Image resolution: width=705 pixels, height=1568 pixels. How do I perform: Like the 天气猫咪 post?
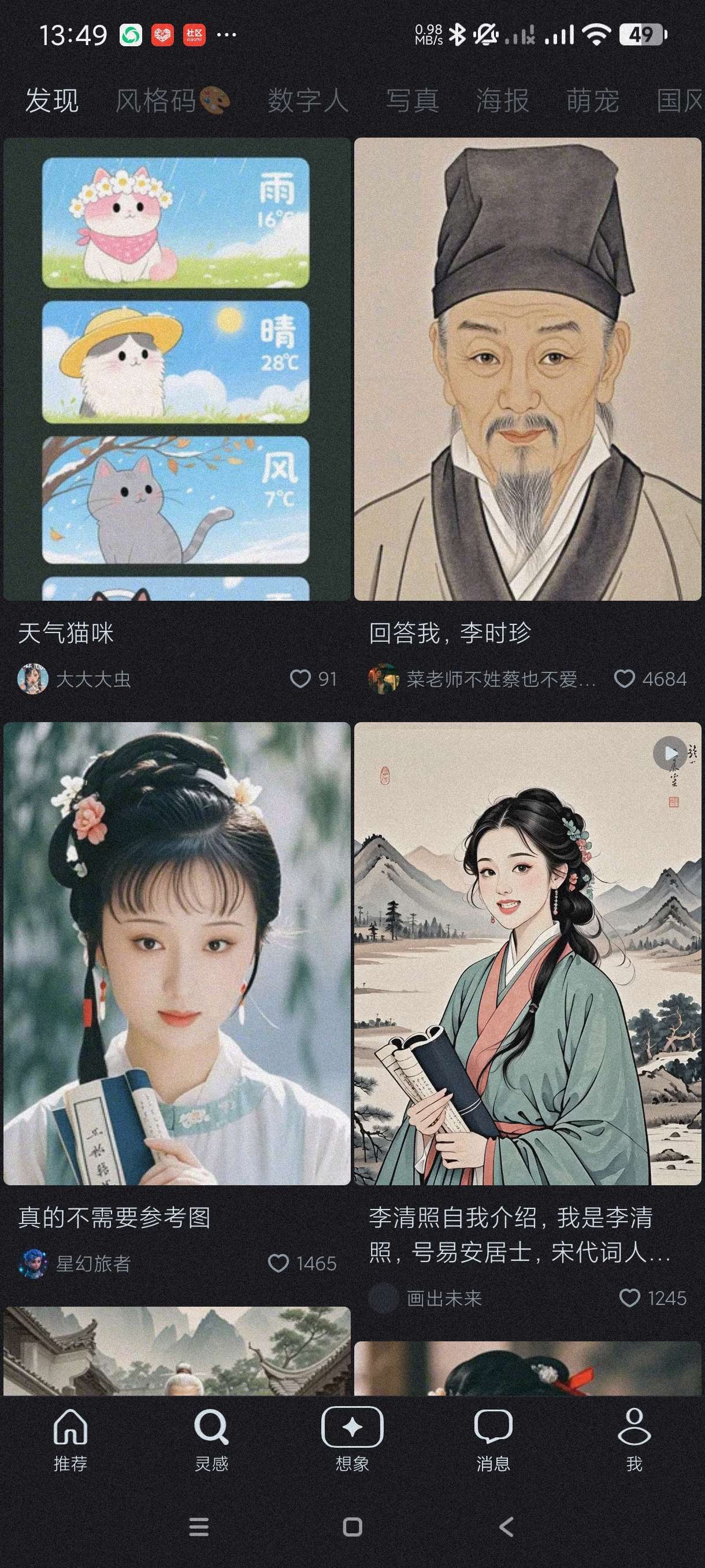(300, 679)
